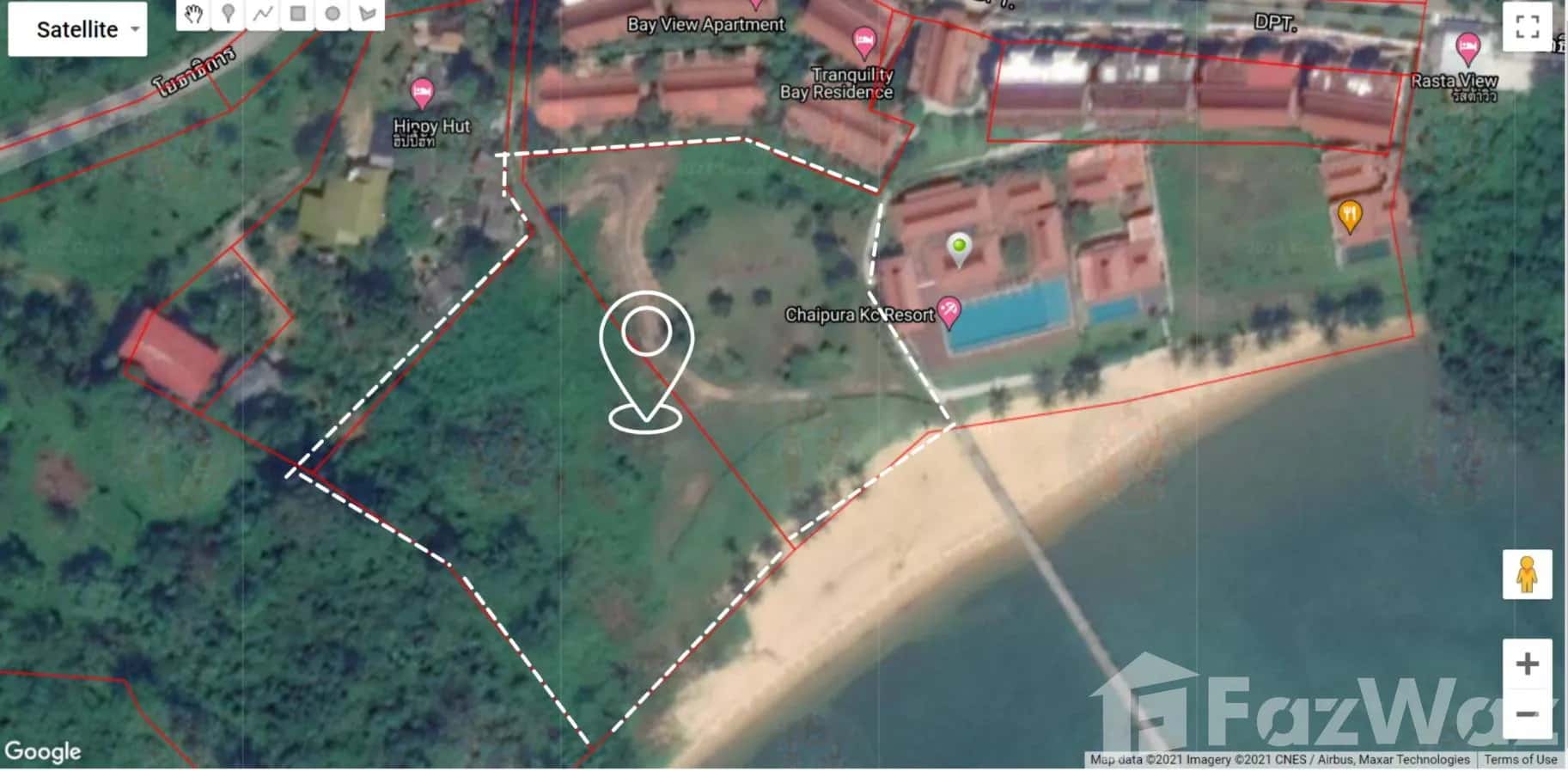Select the hand pan tool
This screenshot has height=771, width=1568.
(194, 13)
